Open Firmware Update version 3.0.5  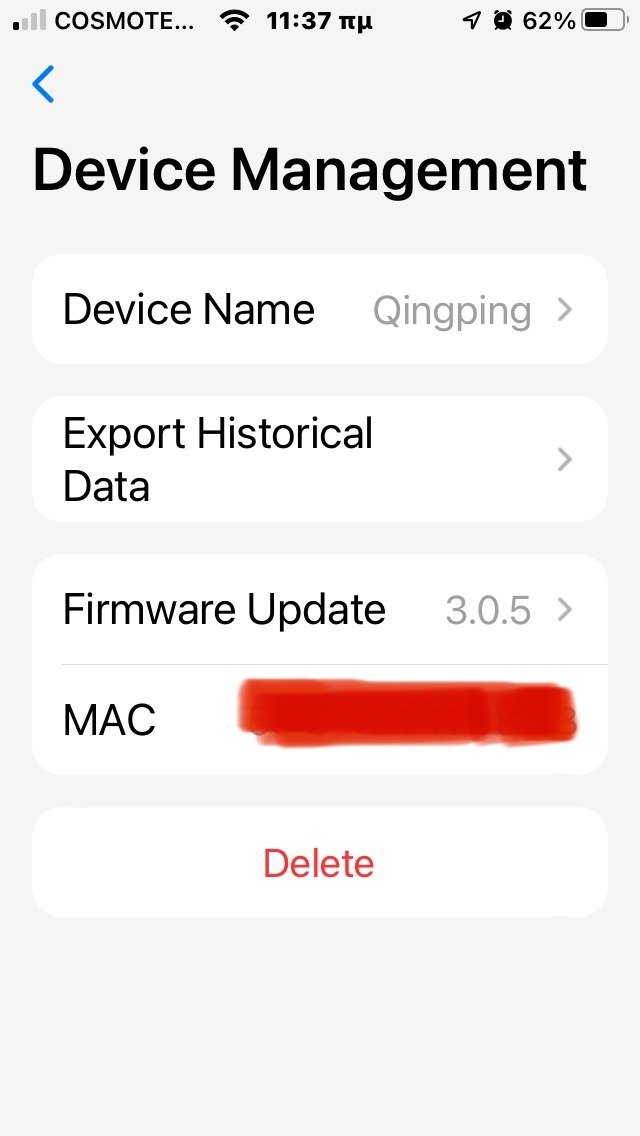pyautogui.click(x=320, y=610)
